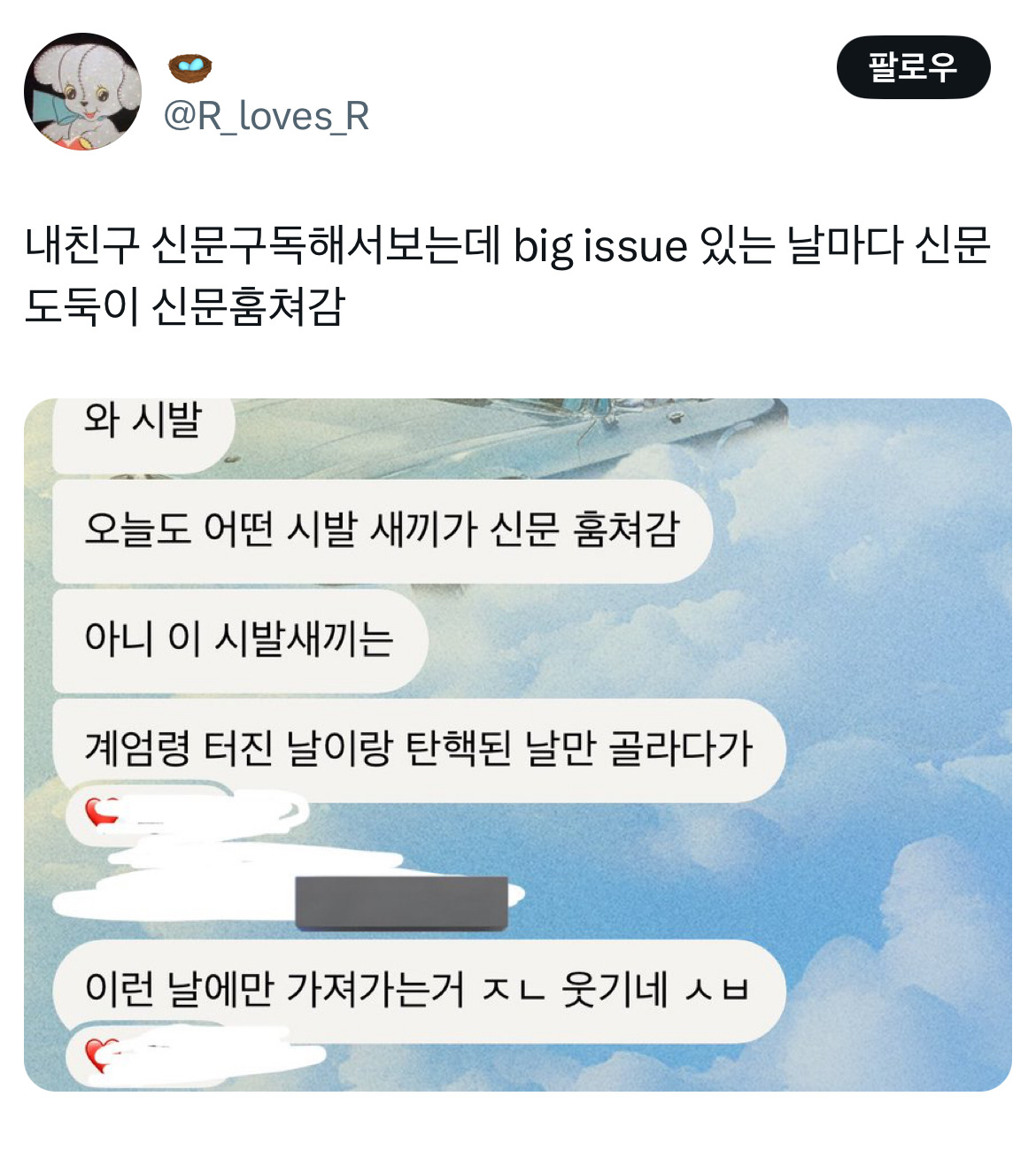The height and width of the screenshot is (1158, 1036).
Task: Open the profile picture of R_loves_R
Action: coord(82,91)
